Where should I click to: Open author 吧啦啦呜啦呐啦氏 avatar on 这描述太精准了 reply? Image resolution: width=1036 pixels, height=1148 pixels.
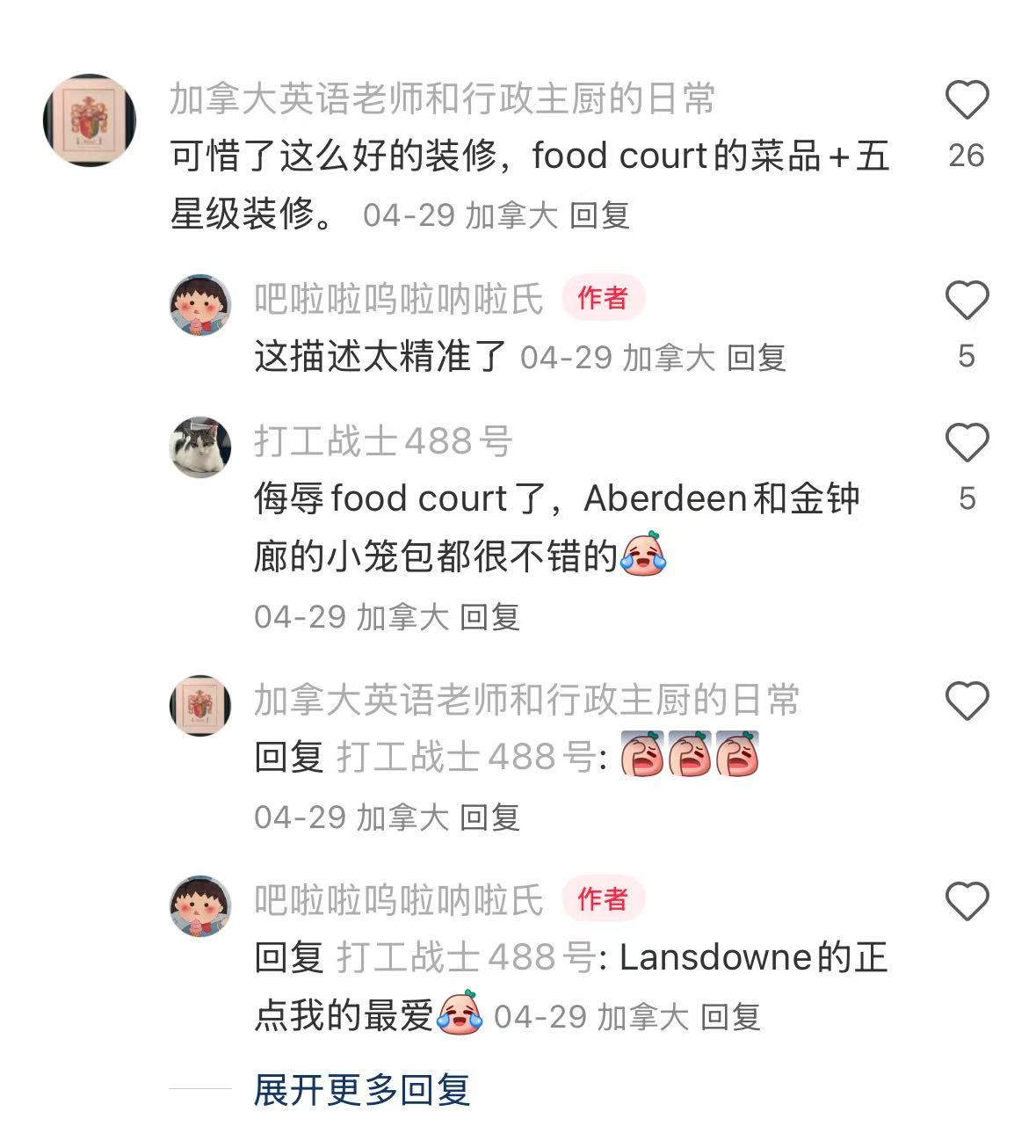tap(199, 305)
